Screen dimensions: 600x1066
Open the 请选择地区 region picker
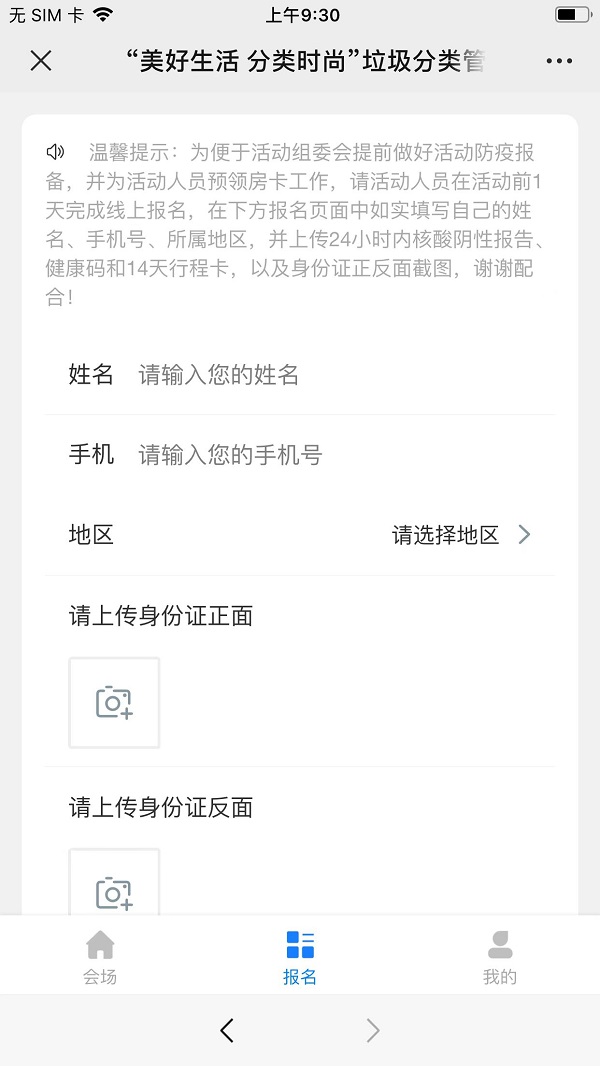tap(460, 535)
